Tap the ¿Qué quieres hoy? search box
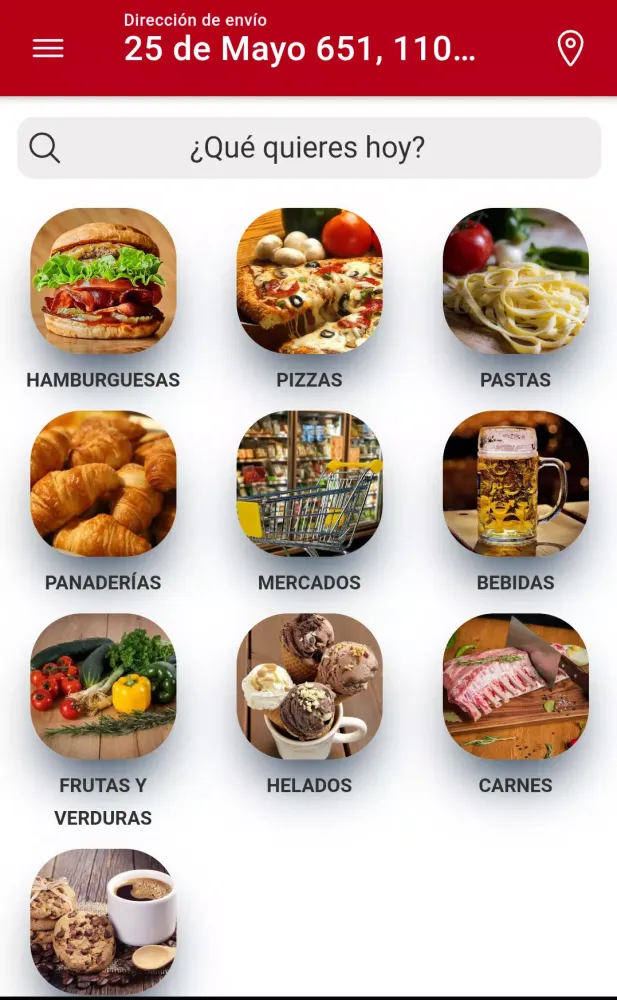The width and height of the screenshot is (617, 1000). [308, 148]
